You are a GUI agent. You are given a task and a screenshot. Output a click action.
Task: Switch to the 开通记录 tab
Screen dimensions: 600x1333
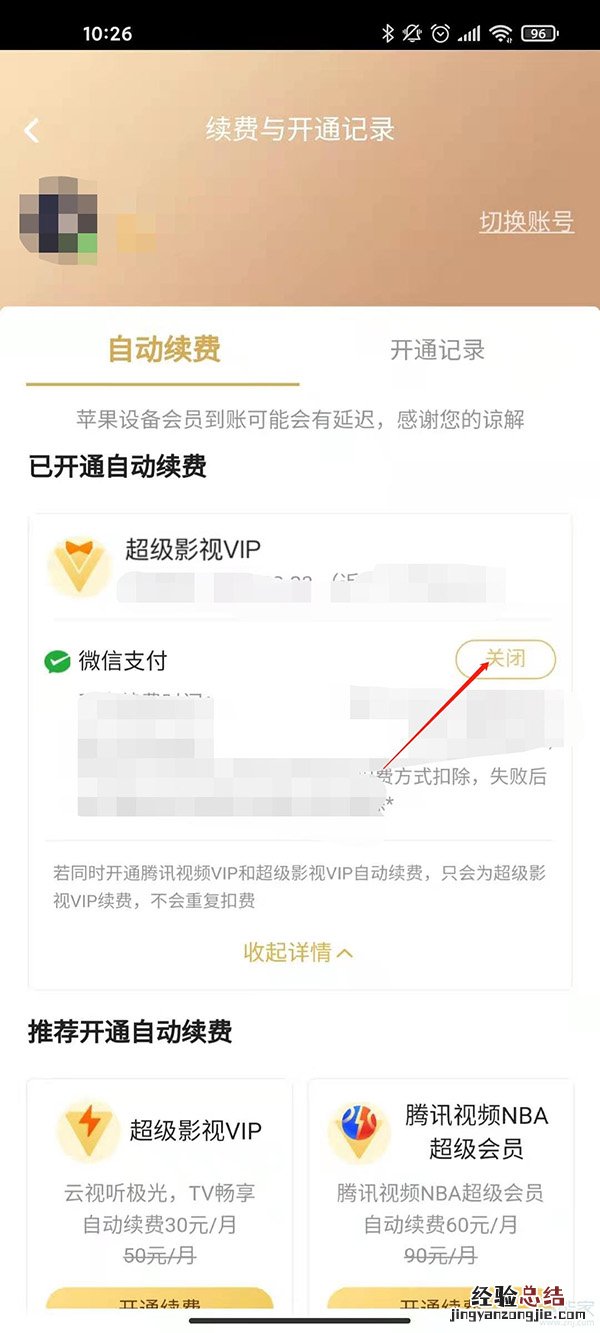(437, 350)
